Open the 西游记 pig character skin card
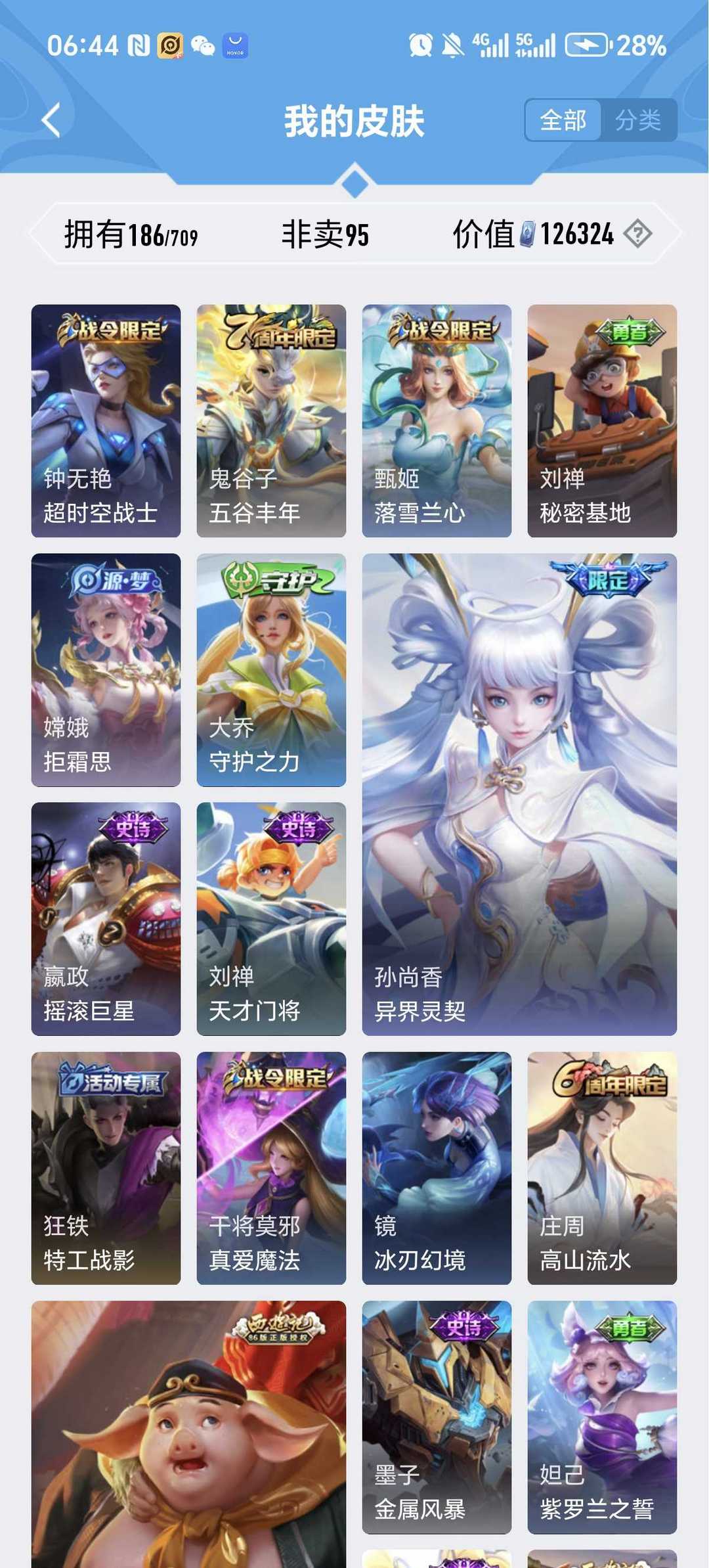The height and width of the screenshot is (1568, 709). (188, 1434)
